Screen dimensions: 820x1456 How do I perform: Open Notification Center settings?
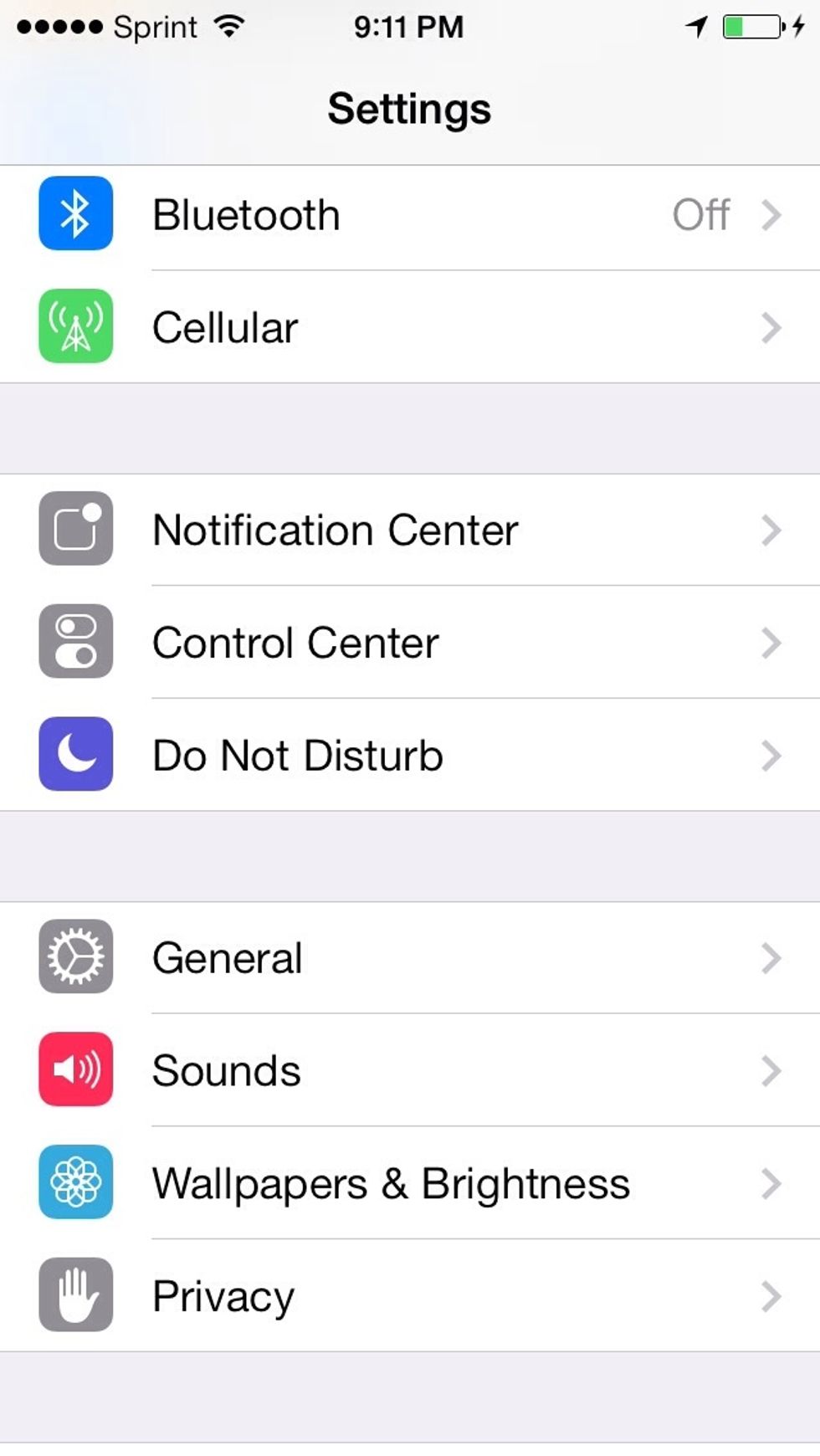click(x=410, y=530)
